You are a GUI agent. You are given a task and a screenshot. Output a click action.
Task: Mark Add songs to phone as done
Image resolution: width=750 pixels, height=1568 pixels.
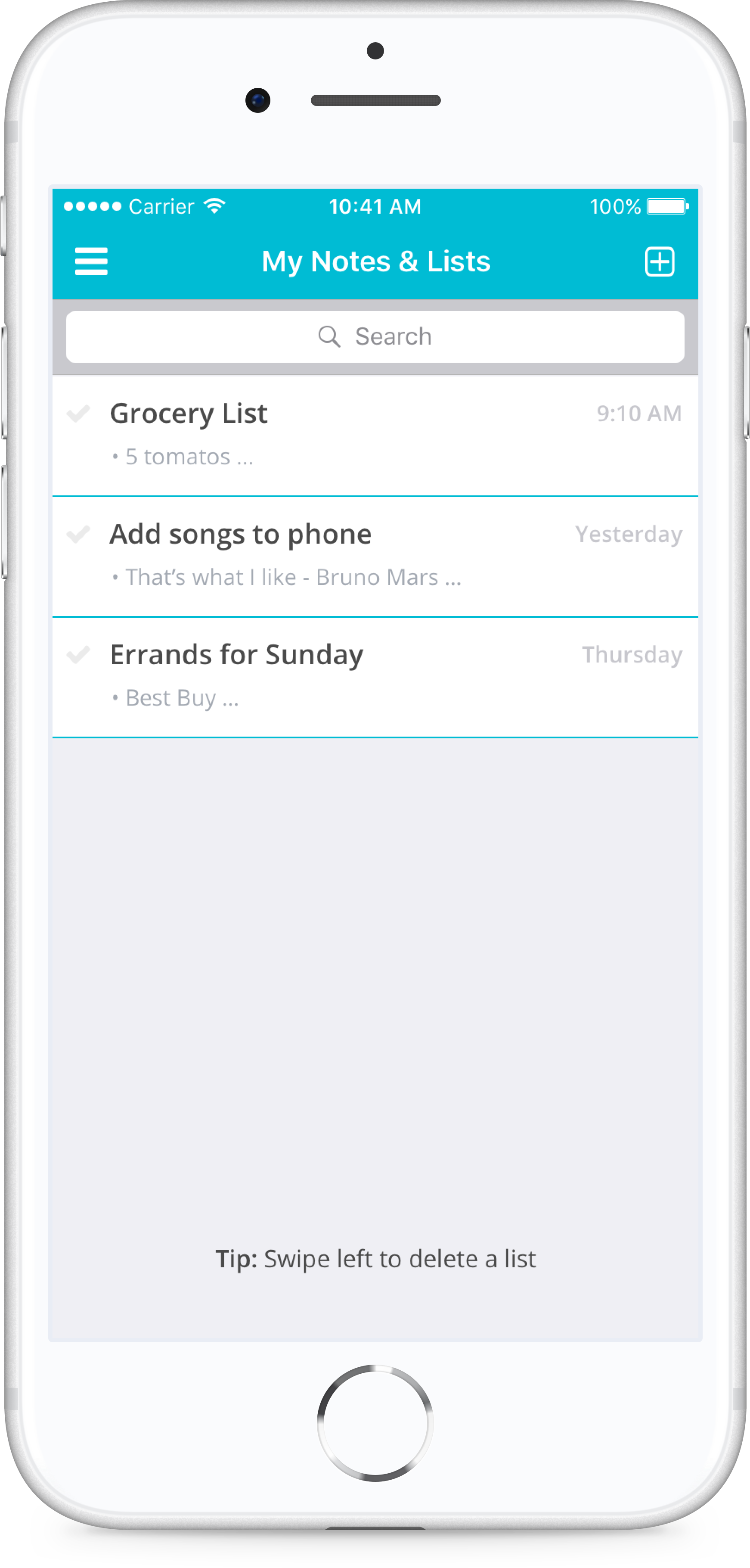coord(78,534)
